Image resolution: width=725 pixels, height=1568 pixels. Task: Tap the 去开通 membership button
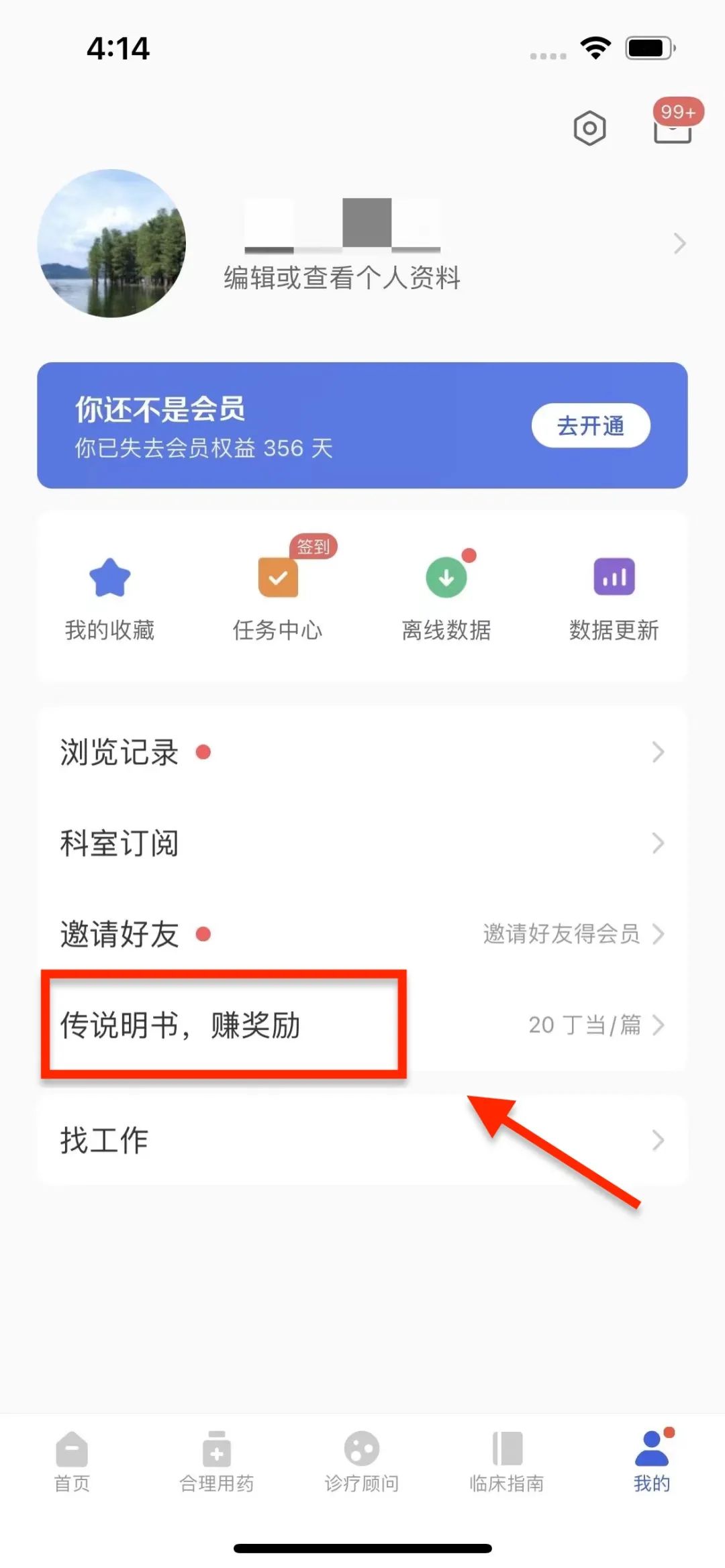[590, 425]
